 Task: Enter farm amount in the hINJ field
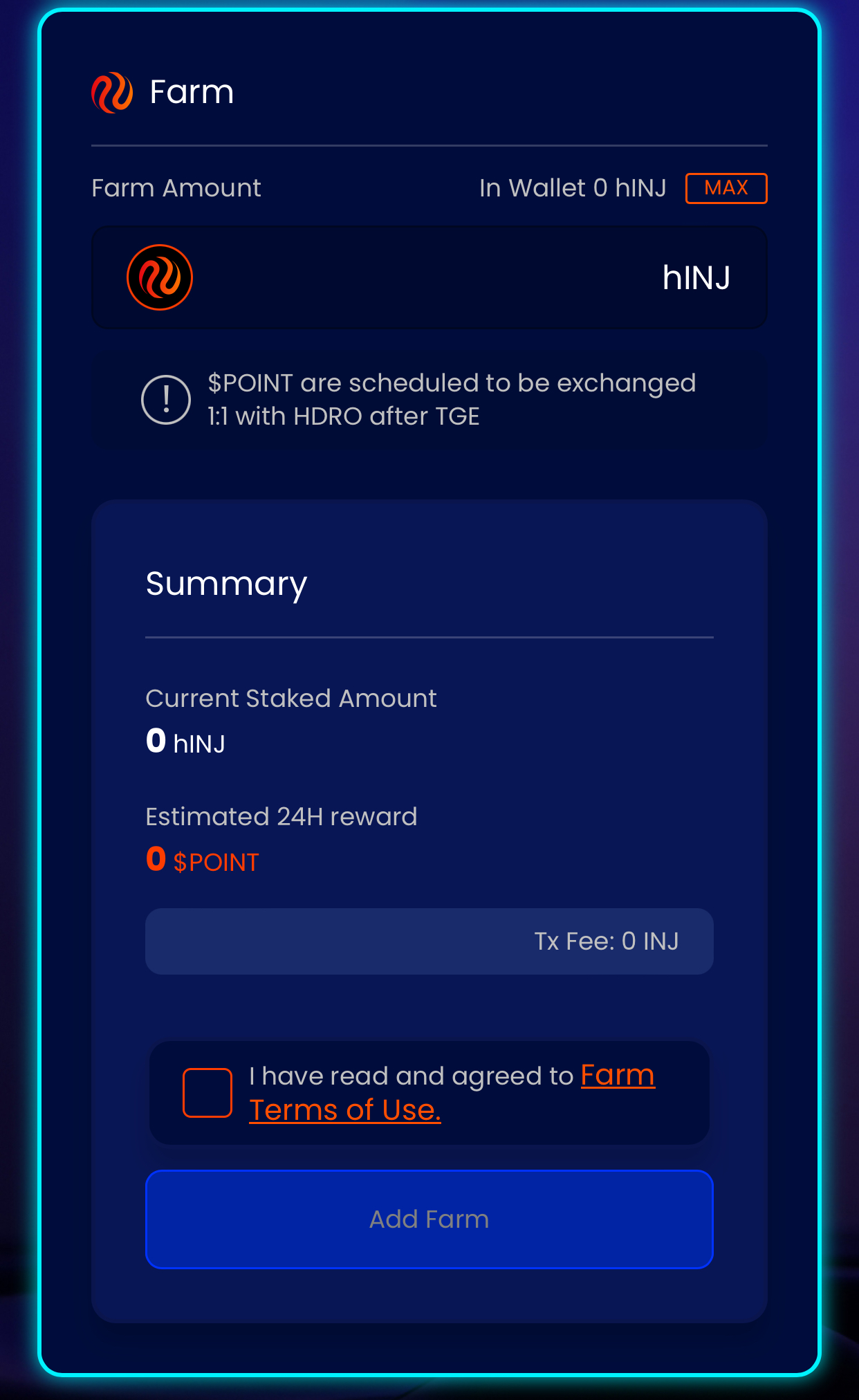(429, 277)
